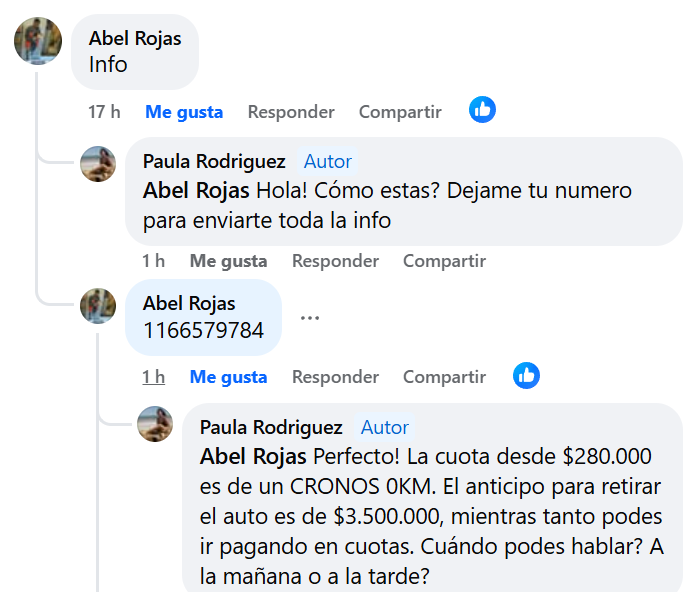Screen dimensions: 699x592
Task: Reply to Paula's 'Dejame tu numero' comment
Action: coord(335,261)
